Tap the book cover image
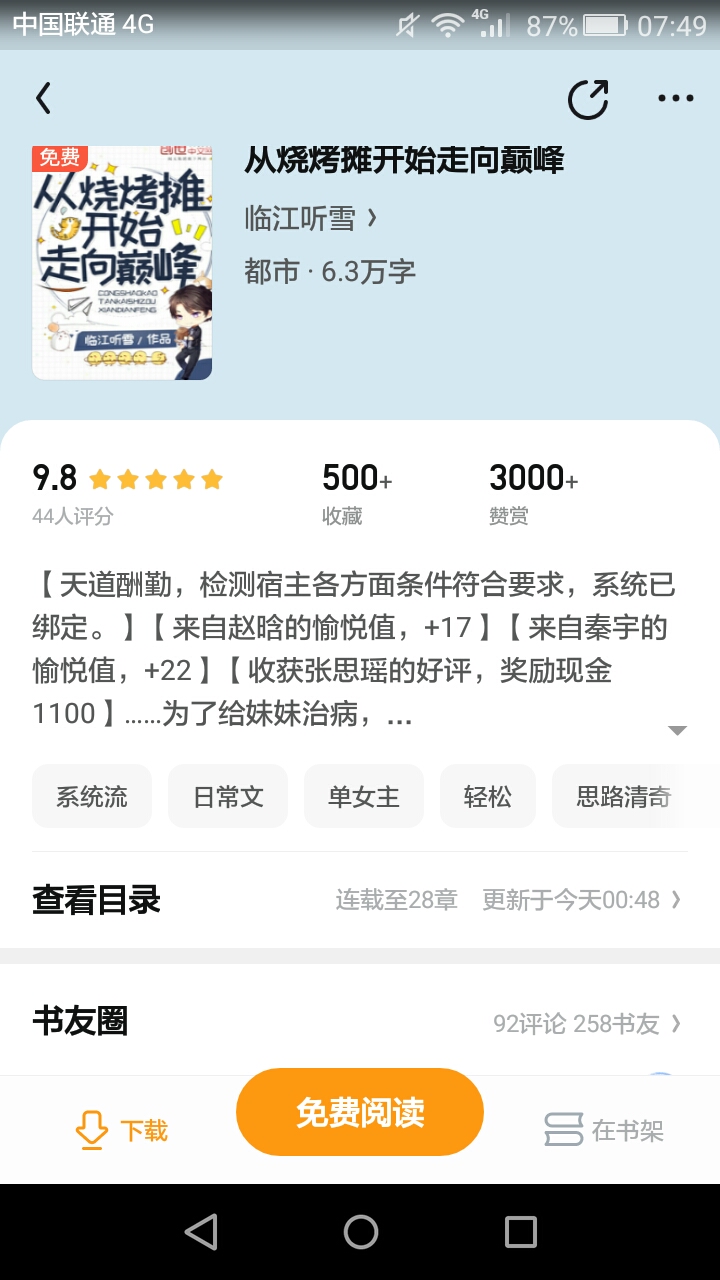The image size is (720, 1280). (122, 262)
